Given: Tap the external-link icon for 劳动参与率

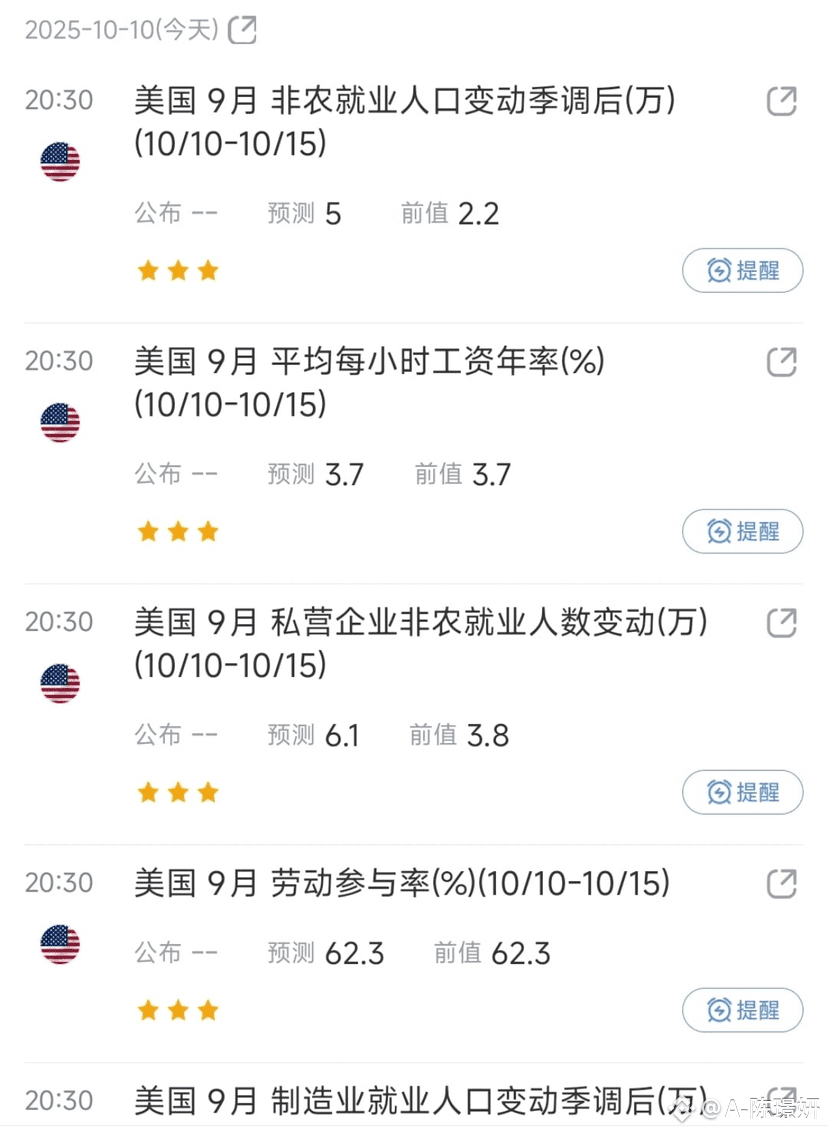Looking at the screenshot, I should pos(782,884).
